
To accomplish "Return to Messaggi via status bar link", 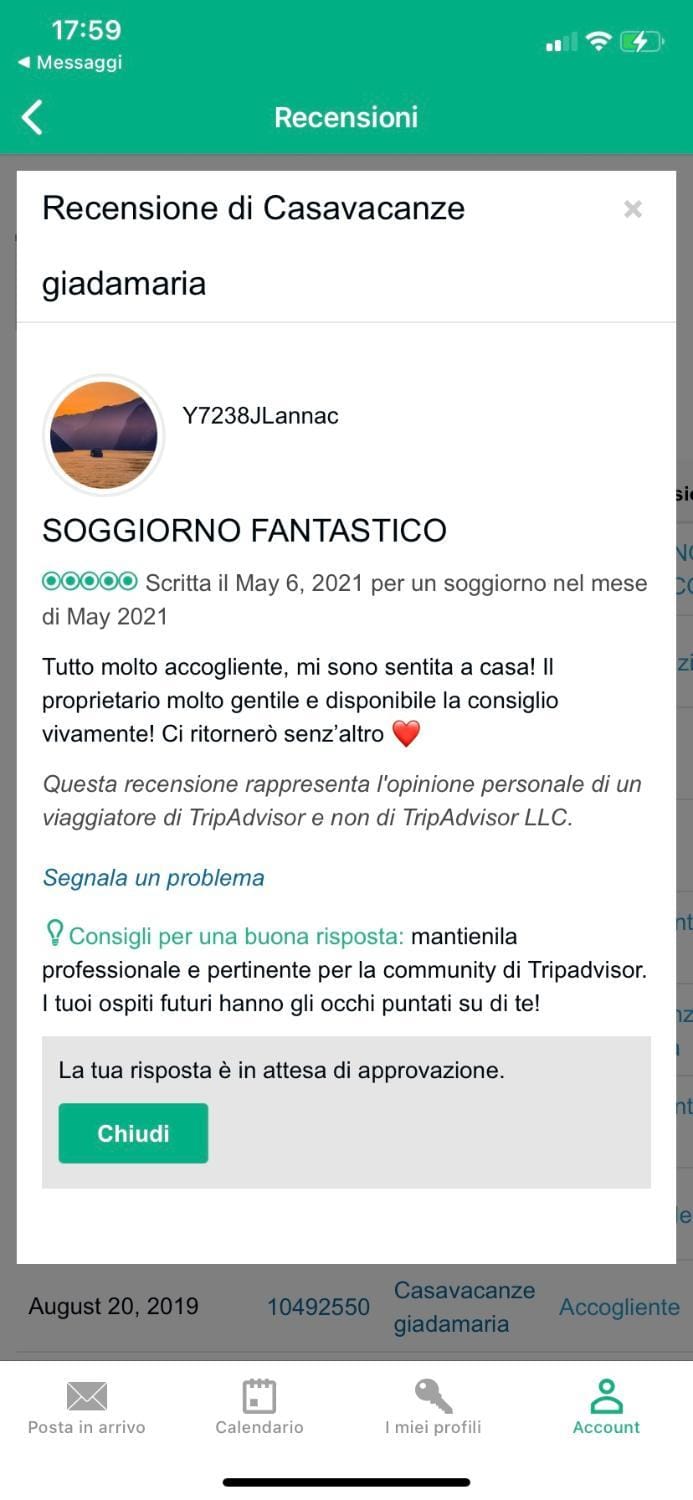I will [x=70, y=62].
